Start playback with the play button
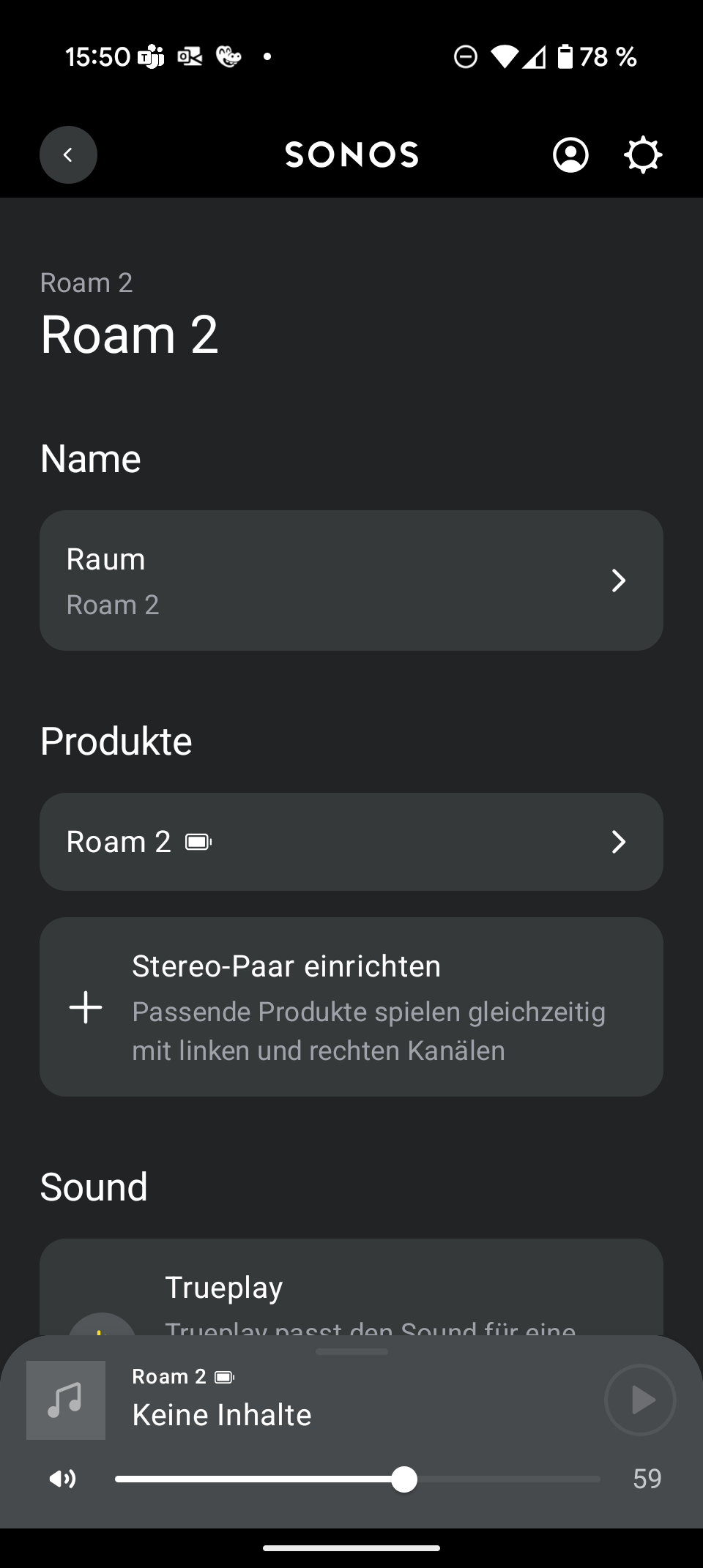 pos(640,1400)
